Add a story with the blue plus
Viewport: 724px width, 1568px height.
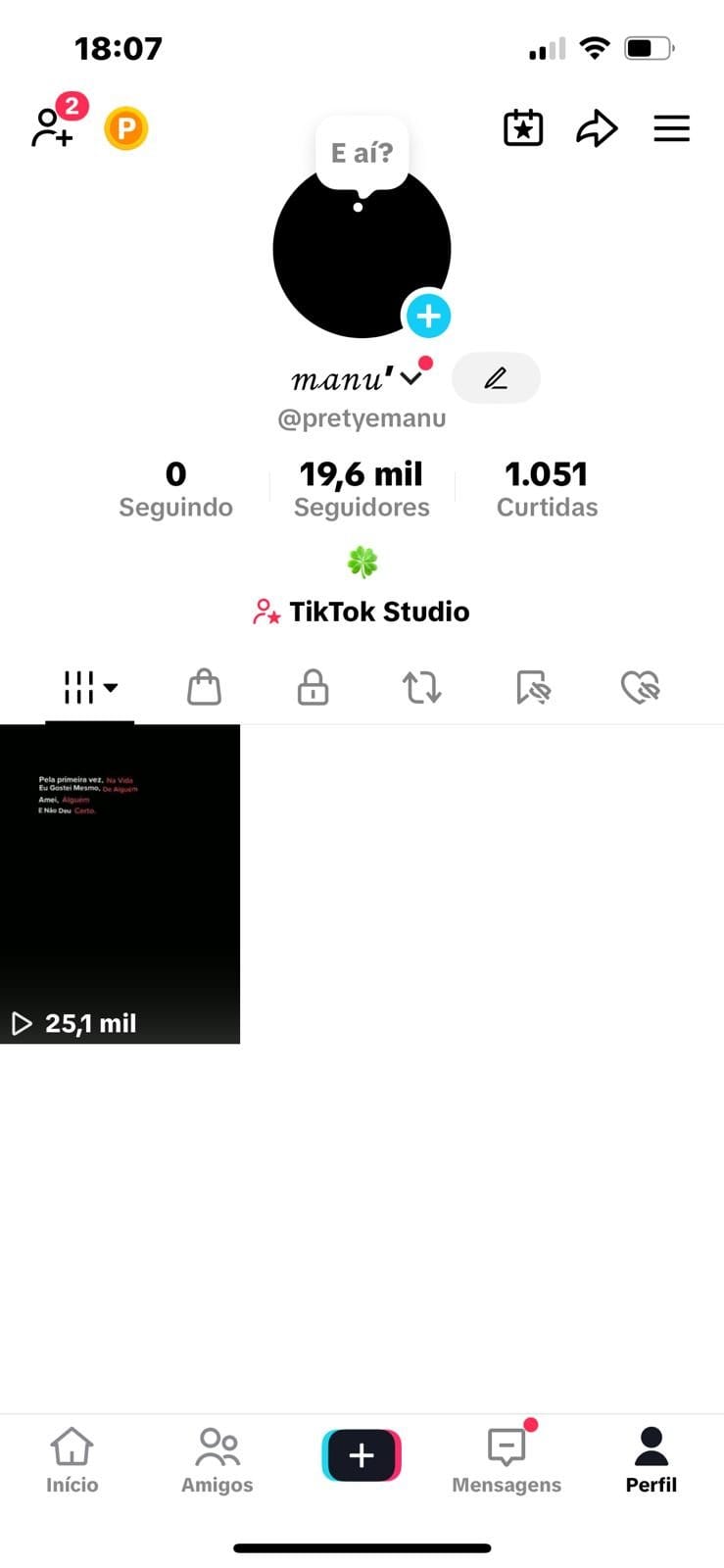428,316
